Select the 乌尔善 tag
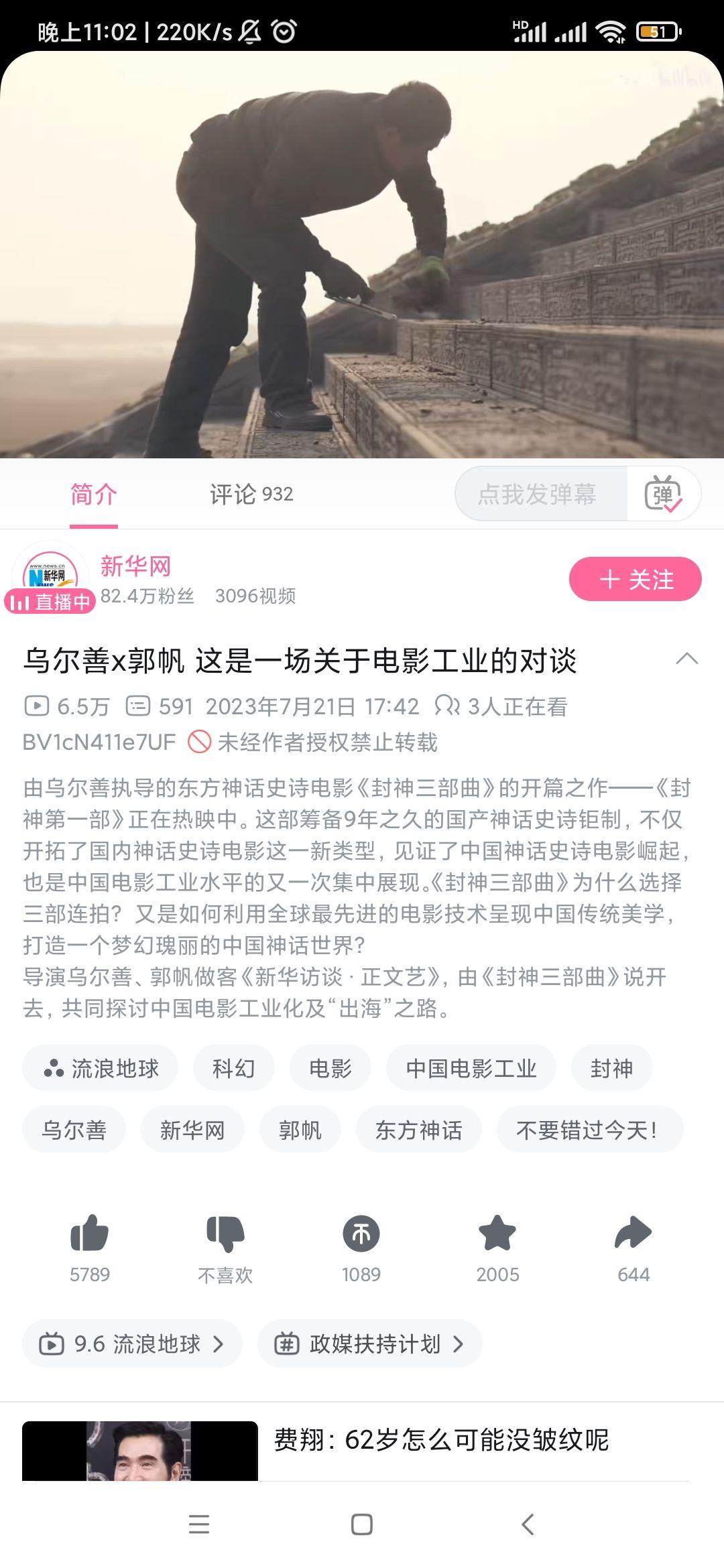724x1568 pixels. coord(74,1130)
